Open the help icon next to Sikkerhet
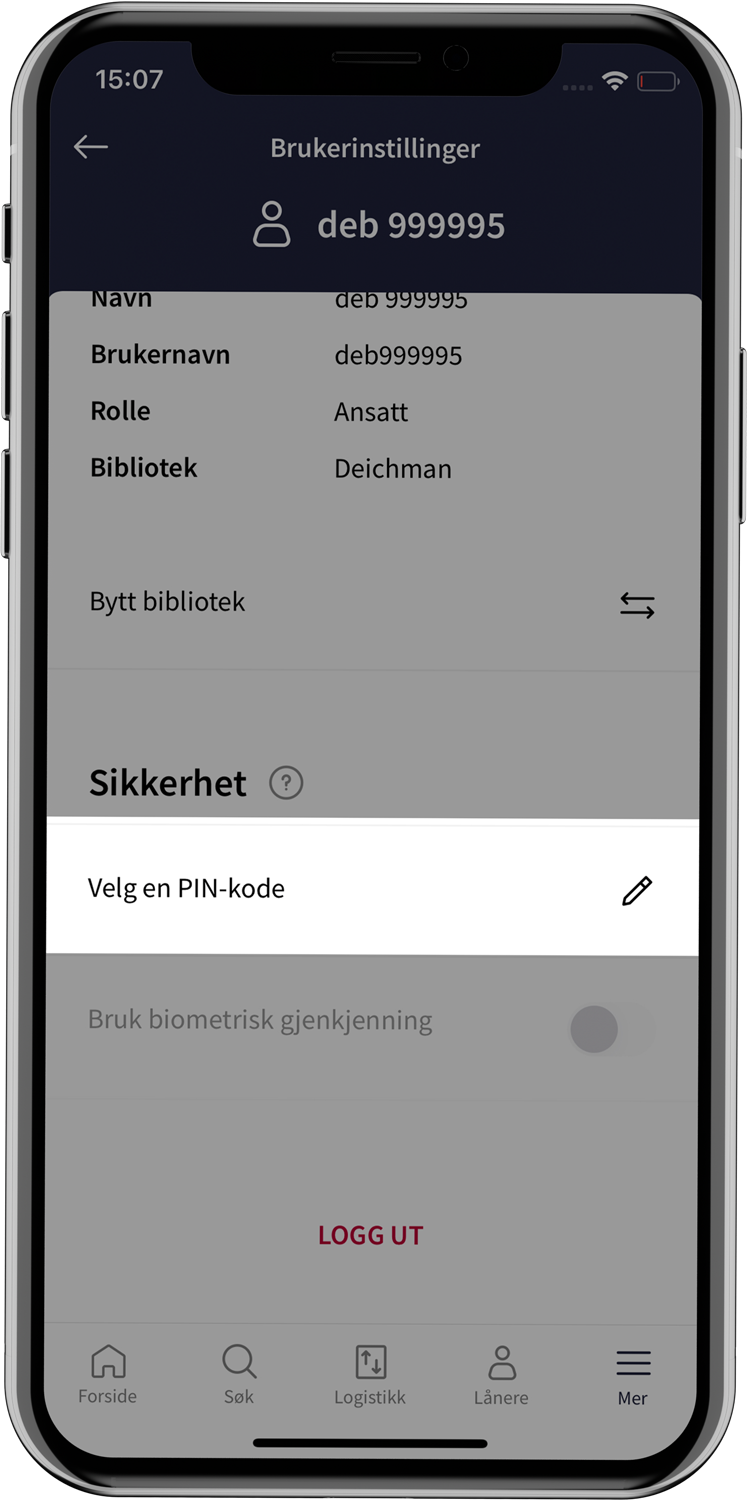The height and width of the screenshot is (1500, 747). (x=286, y=783)
